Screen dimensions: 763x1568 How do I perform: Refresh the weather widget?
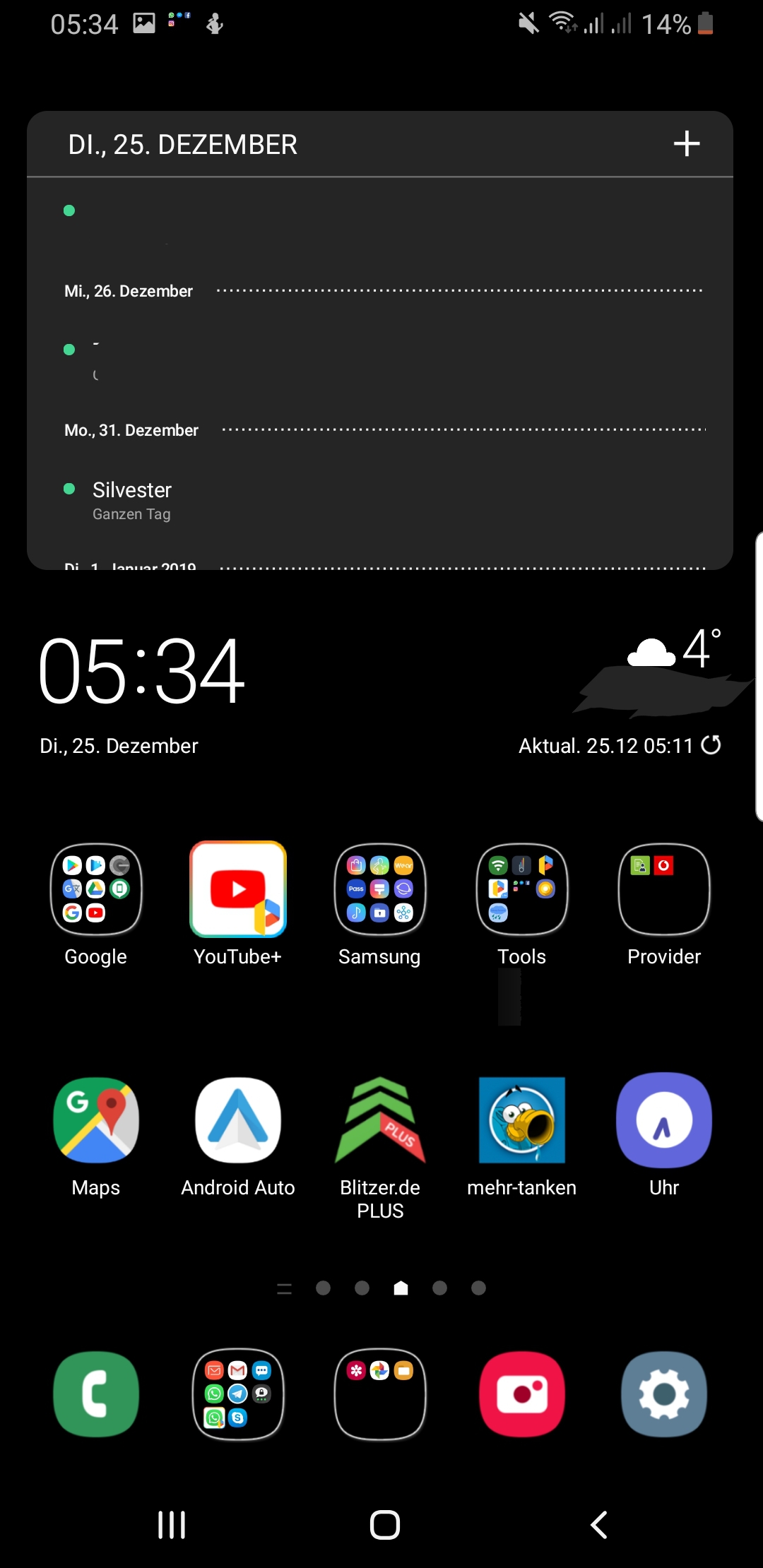click(x=711, y=745)
